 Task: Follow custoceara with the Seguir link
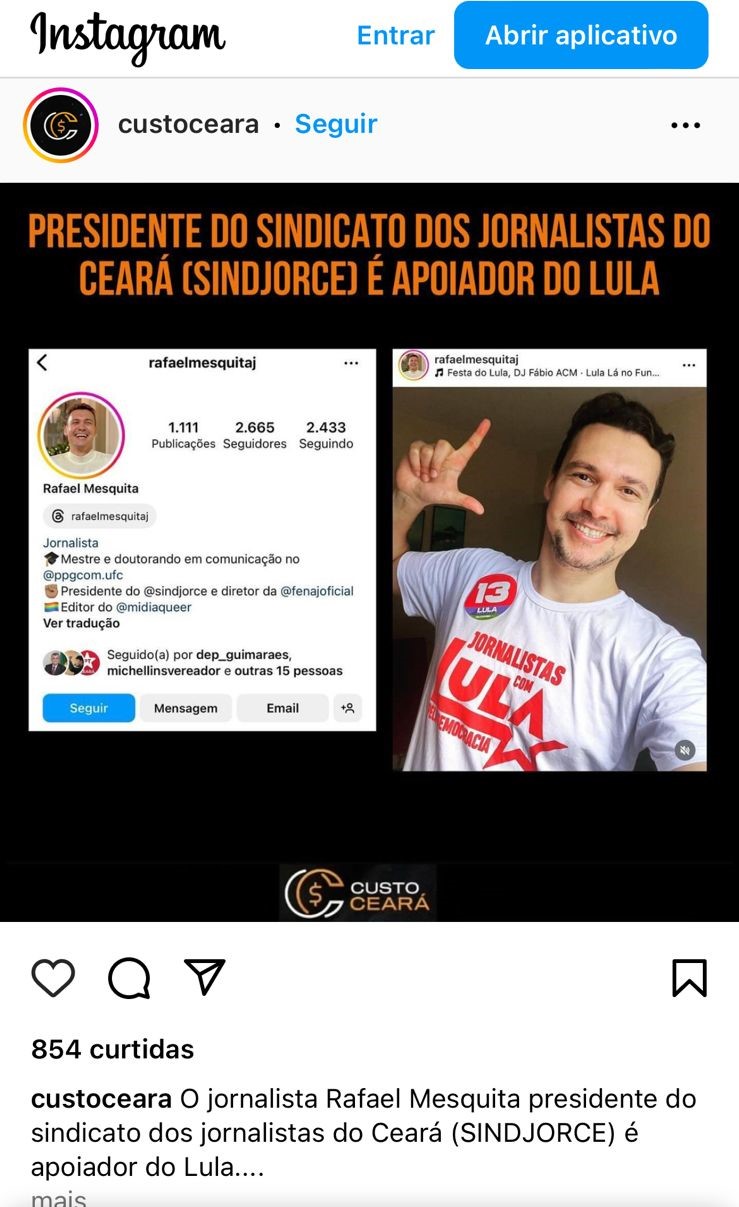(x=336, y=124)
